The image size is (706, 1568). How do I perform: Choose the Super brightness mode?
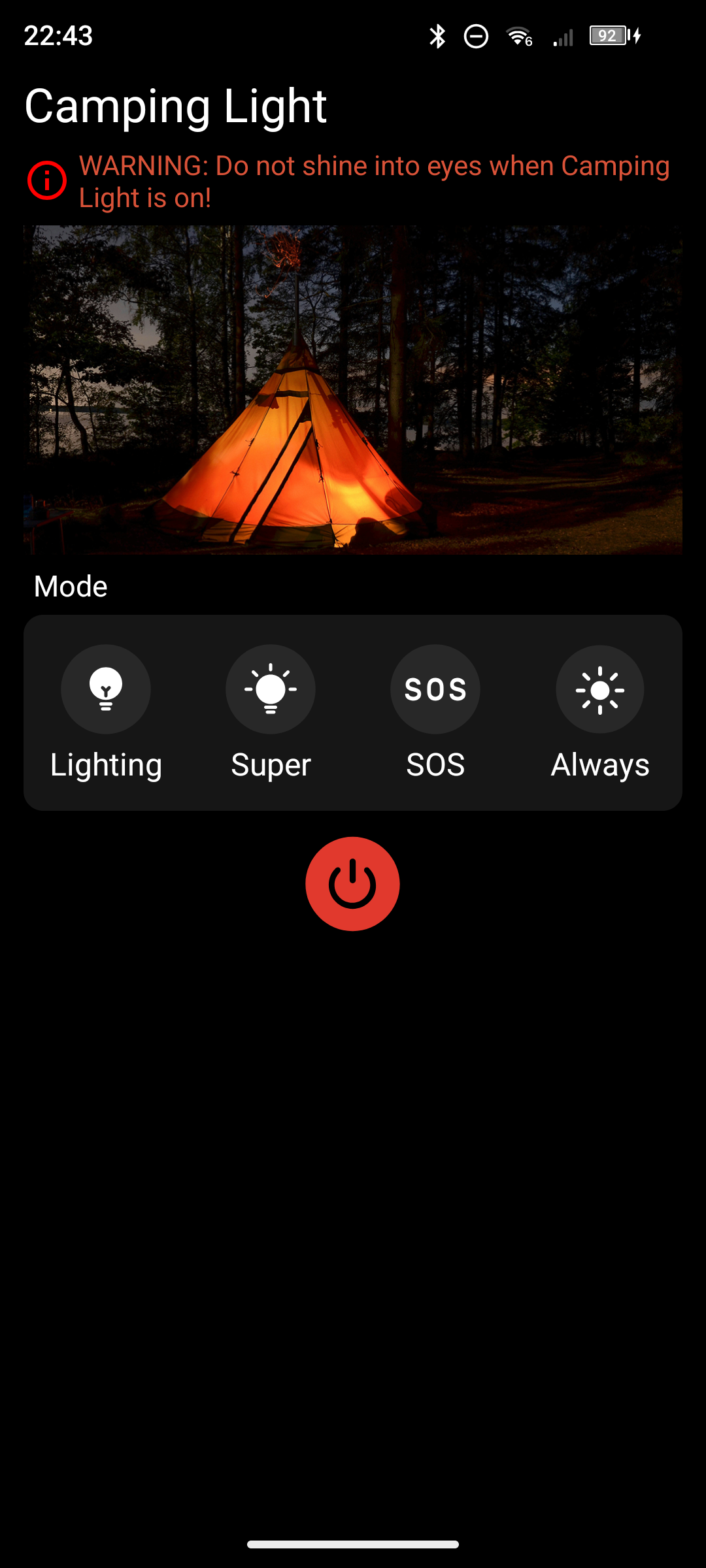pos(271,690)
